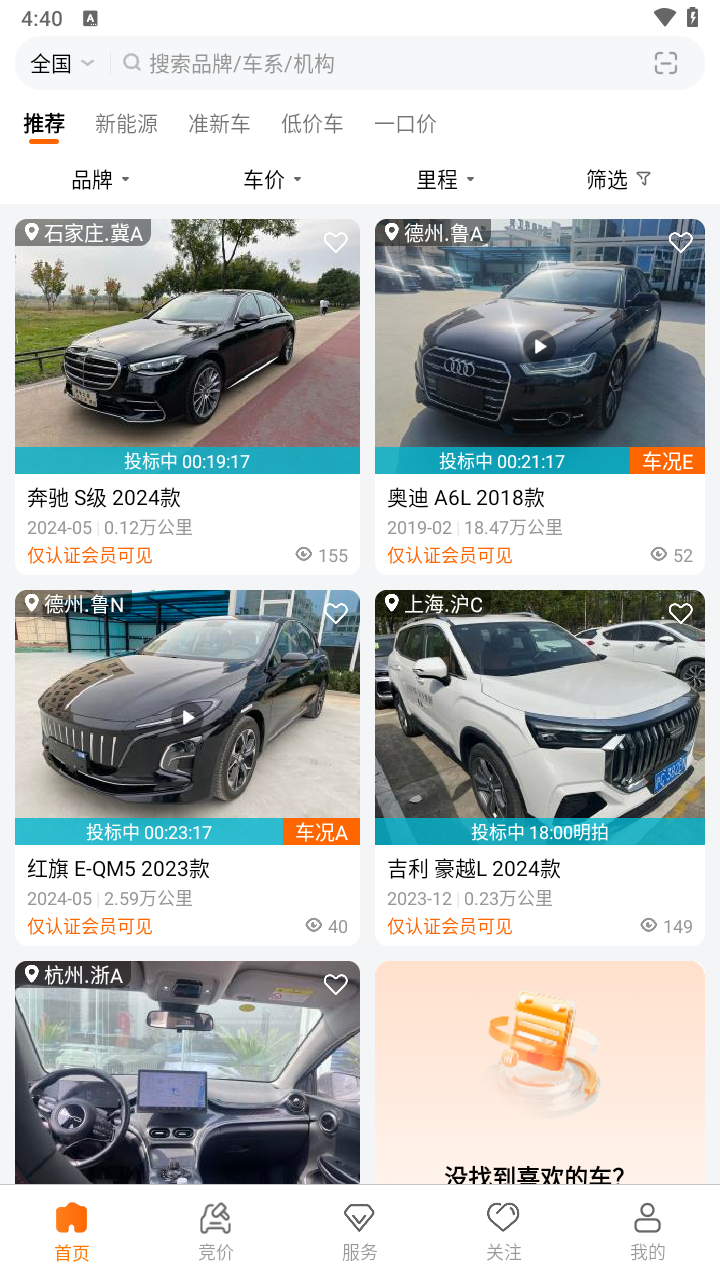Expand the 品牌 filter dropdown
The height and width of the screenshot is (1280, 720).
pyautogui.click(x=100, y=180)
